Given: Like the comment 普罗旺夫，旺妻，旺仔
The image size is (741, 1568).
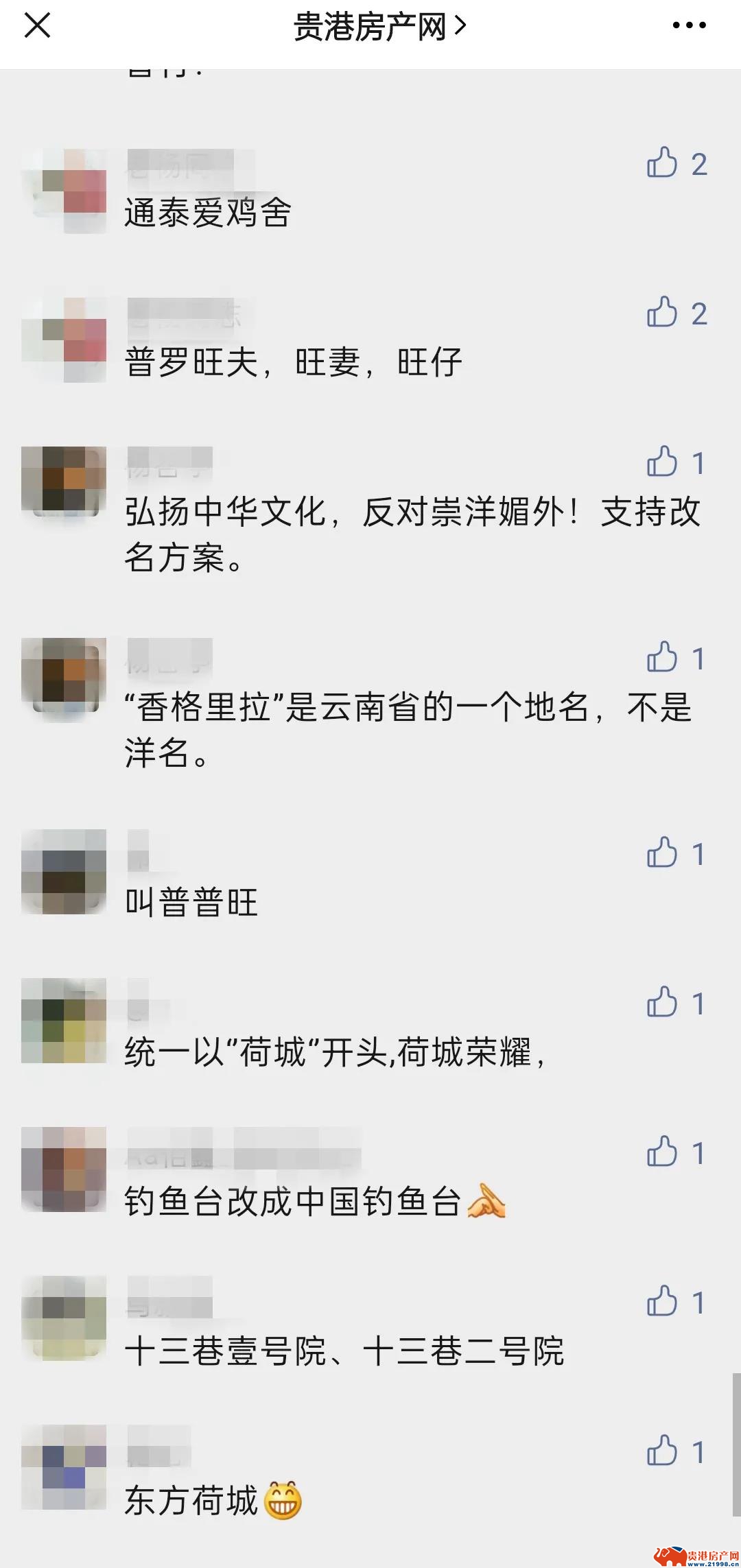Looking at the screenshot, I should (662, 313).
